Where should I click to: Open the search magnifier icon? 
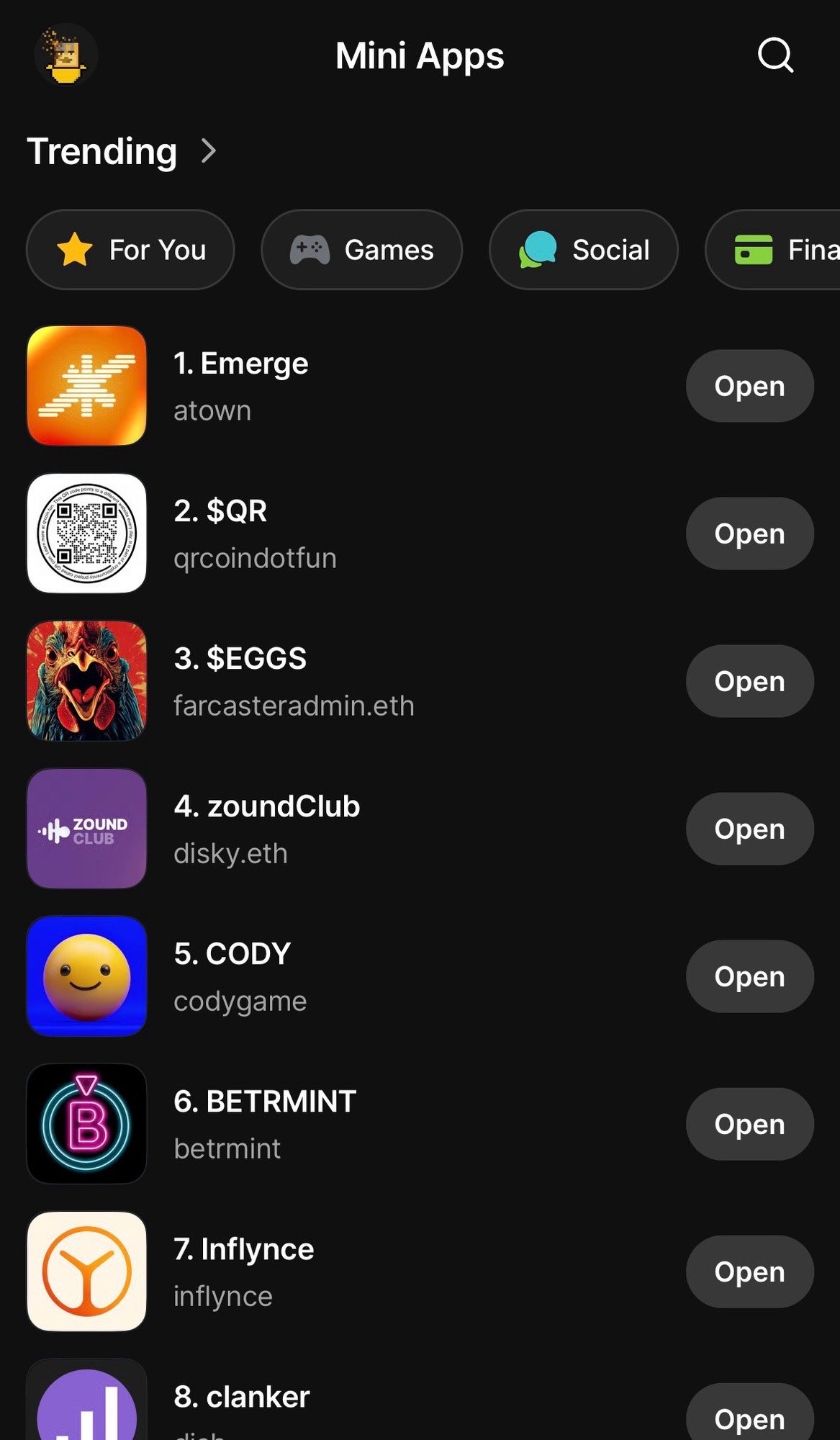(775, 55)
